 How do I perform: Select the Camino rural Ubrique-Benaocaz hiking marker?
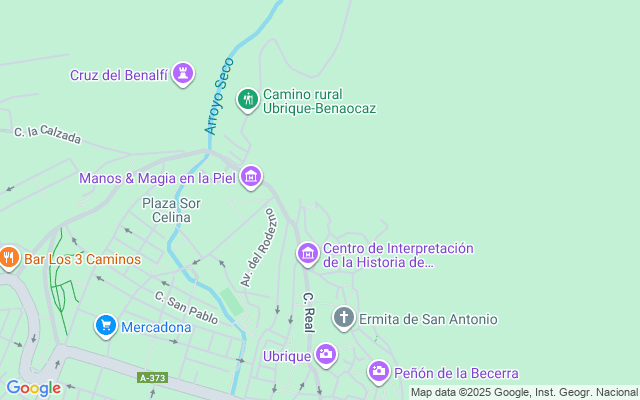tap(248, 100)
